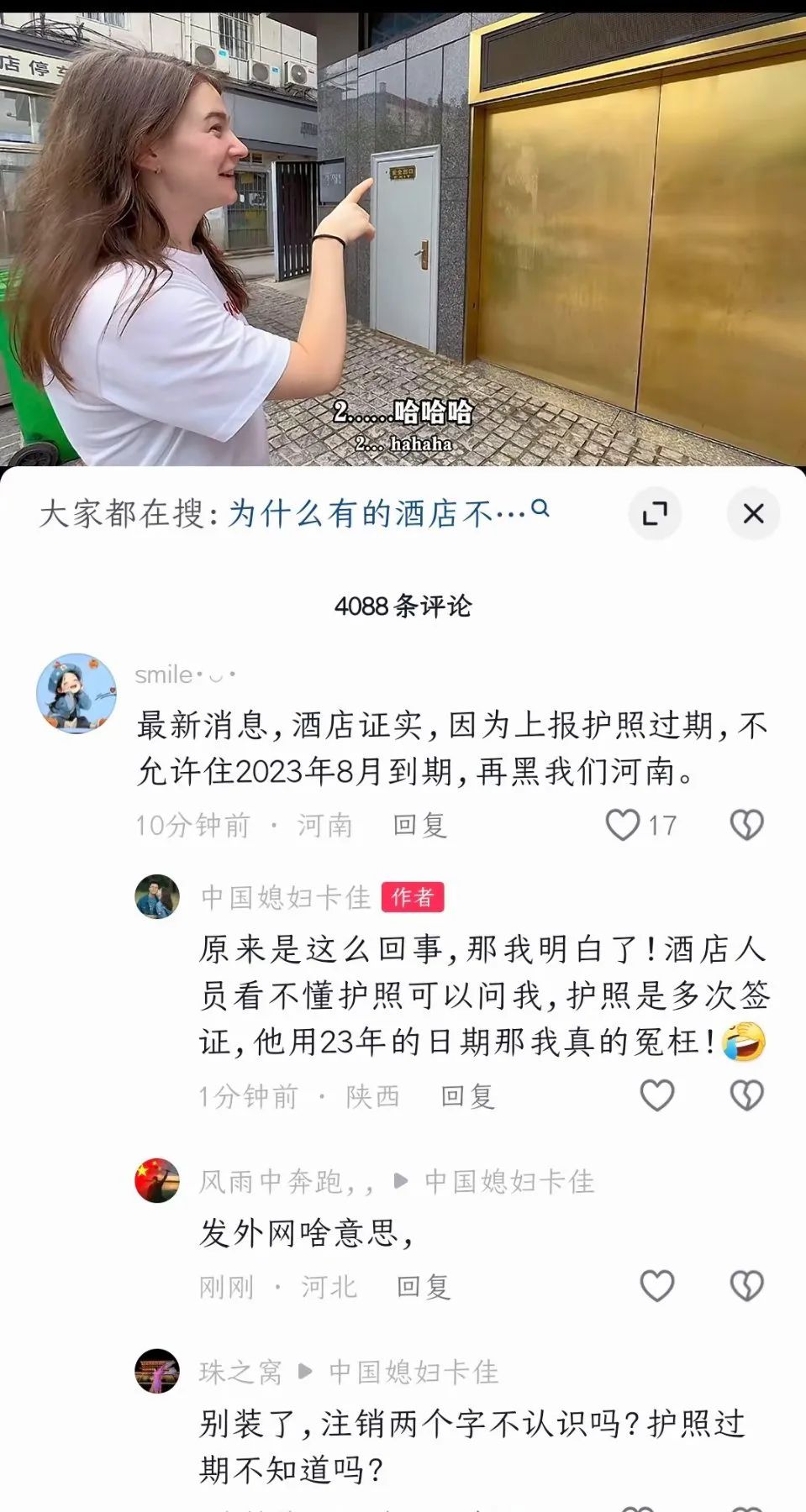Dislike 风雨中奔跑's comment from 河北
Viewport: 806px width, 1512px height.
coord(746,1286)
